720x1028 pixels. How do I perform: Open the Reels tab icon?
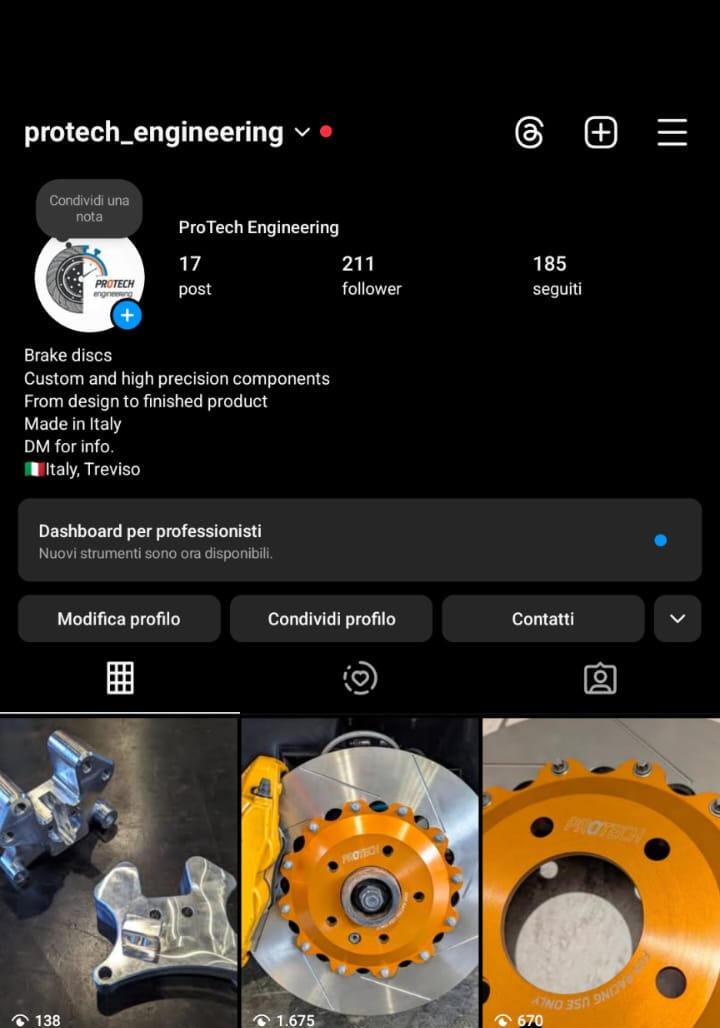tap(360, 677)
